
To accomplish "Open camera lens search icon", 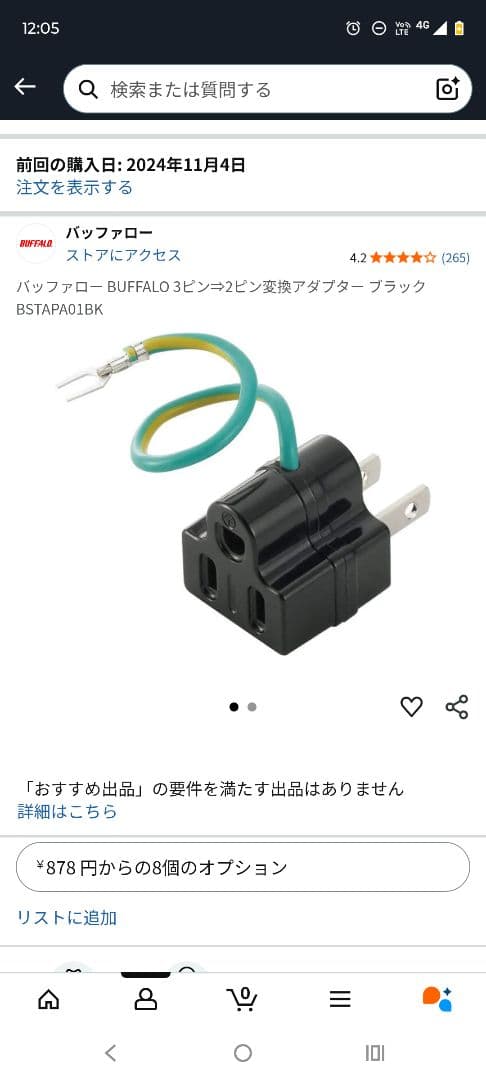I will click(x=447, y=89).
